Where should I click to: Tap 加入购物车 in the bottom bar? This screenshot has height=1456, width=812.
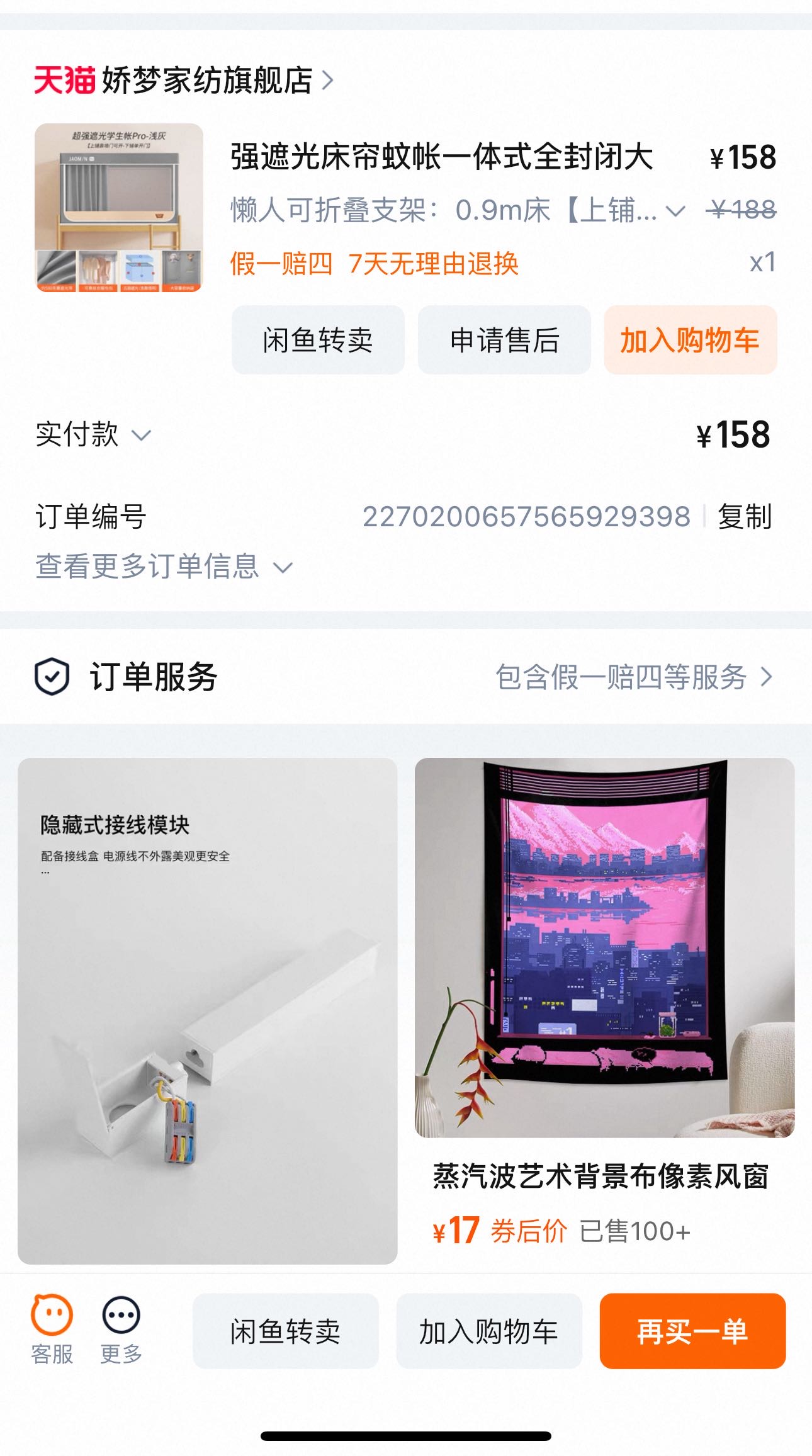(x=489, y=1331)
